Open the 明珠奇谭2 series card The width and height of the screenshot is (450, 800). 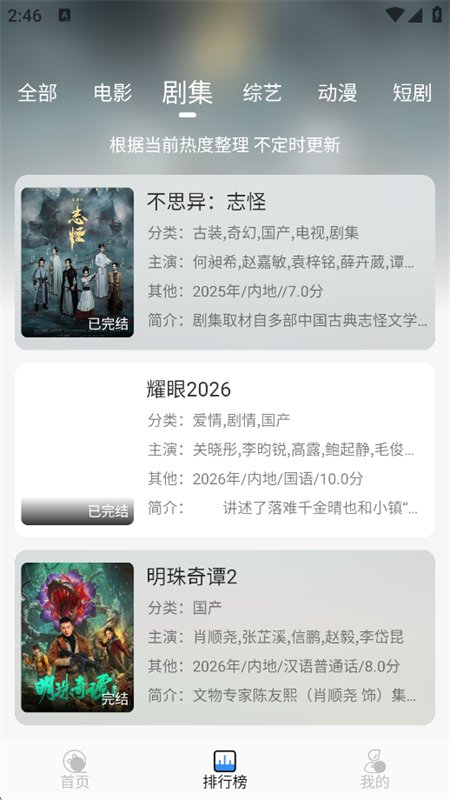coord(225,637)
